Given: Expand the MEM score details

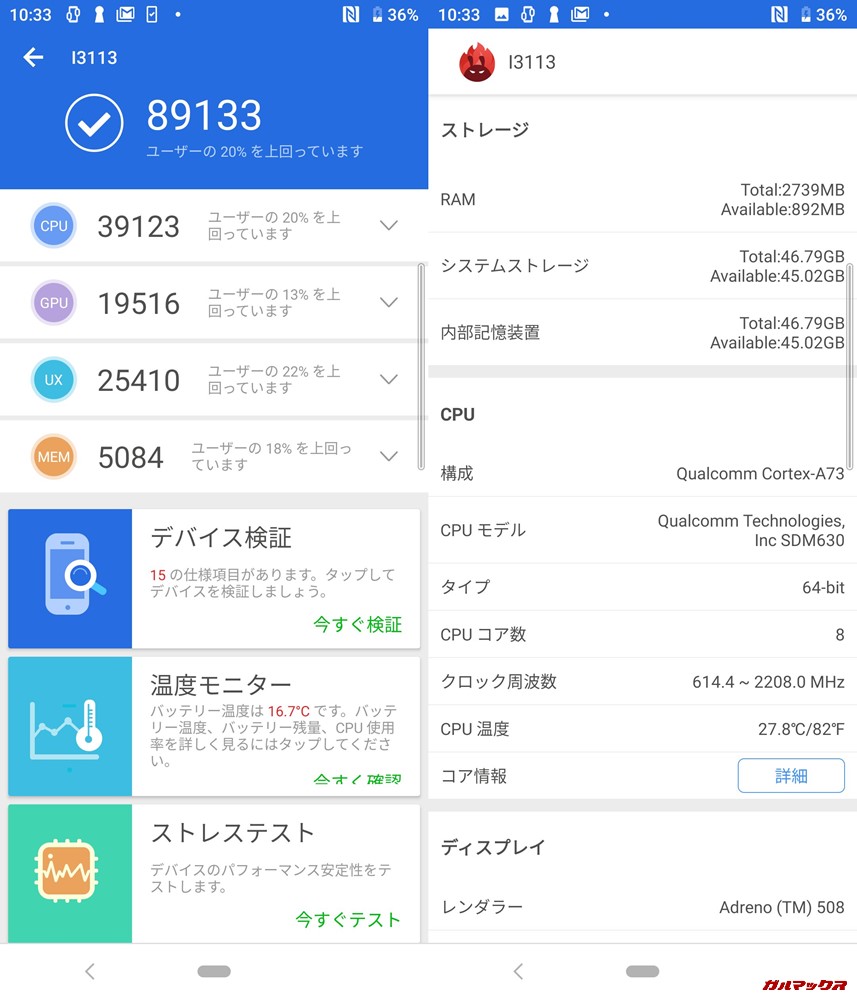Looking at the screenshot, I should 388,457.
